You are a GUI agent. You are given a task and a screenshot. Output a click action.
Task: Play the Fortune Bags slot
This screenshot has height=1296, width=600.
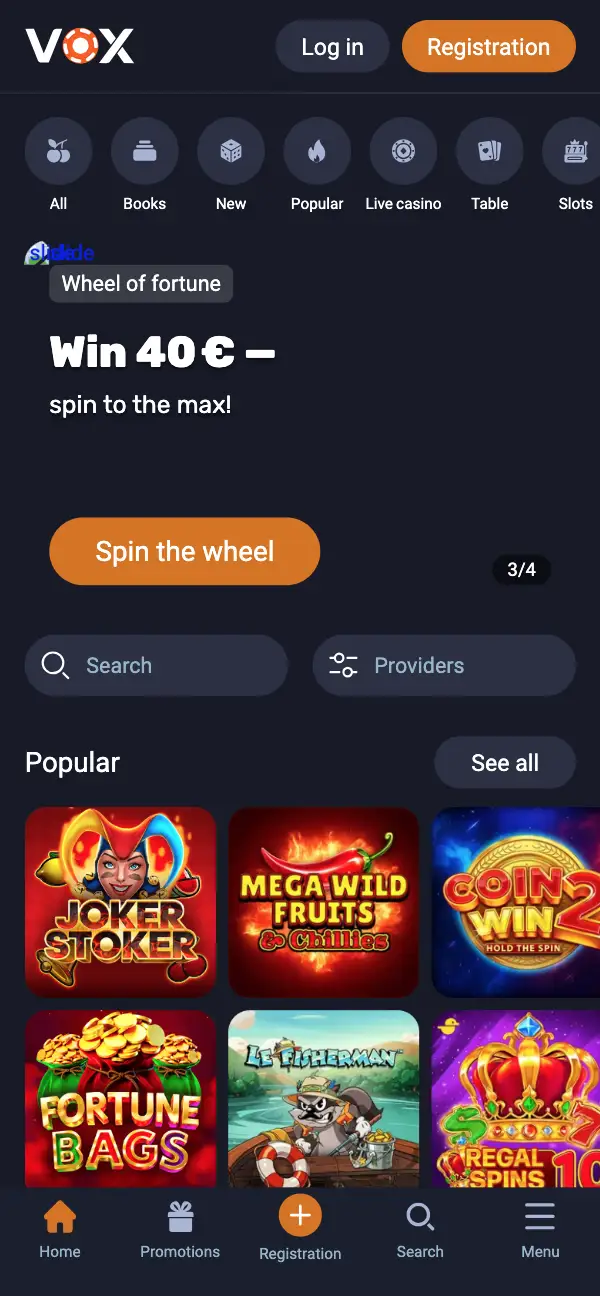[x=120, y=1098]
